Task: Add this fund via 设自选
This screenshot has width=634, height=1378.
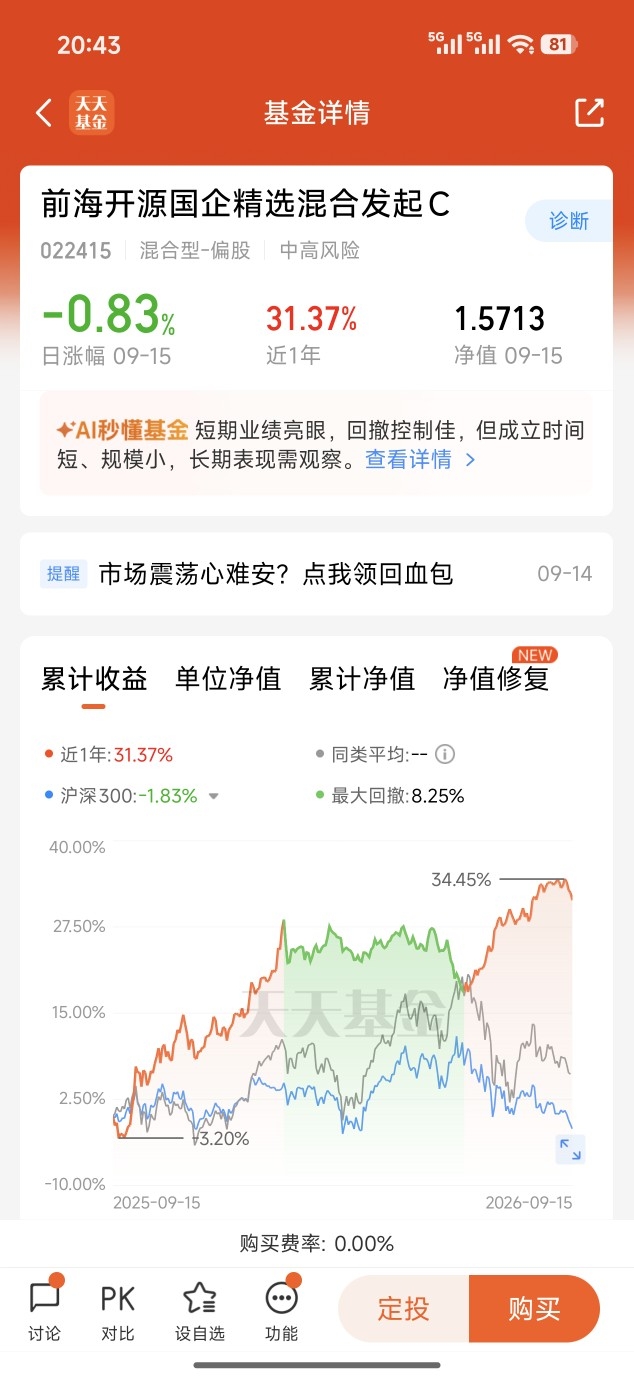Action: pyautogui.click(x=200, y=1311)
